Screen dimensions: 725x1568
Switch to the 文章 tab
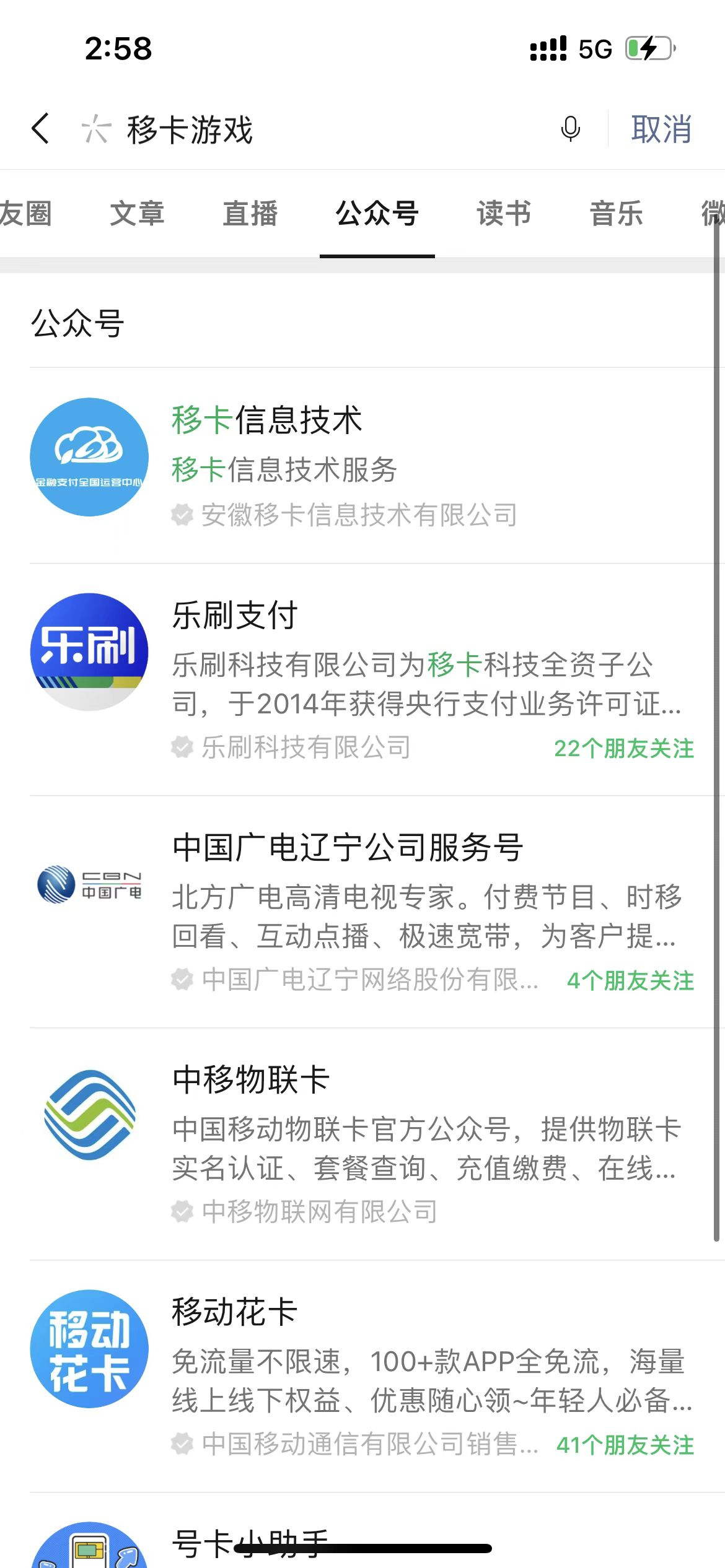tap(137, 214)
